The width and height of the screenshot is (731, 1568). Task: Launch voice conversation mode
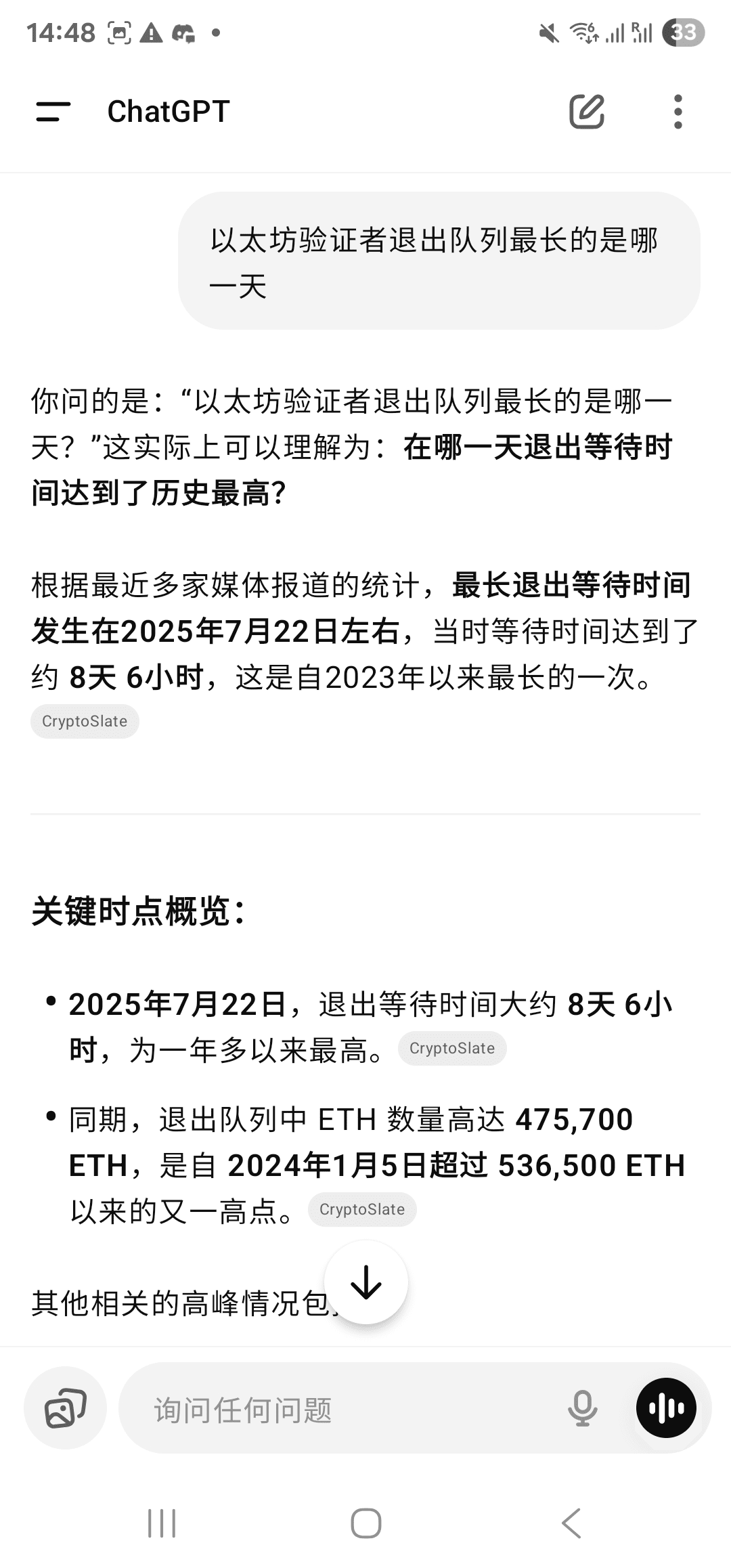click(666, 1408)
